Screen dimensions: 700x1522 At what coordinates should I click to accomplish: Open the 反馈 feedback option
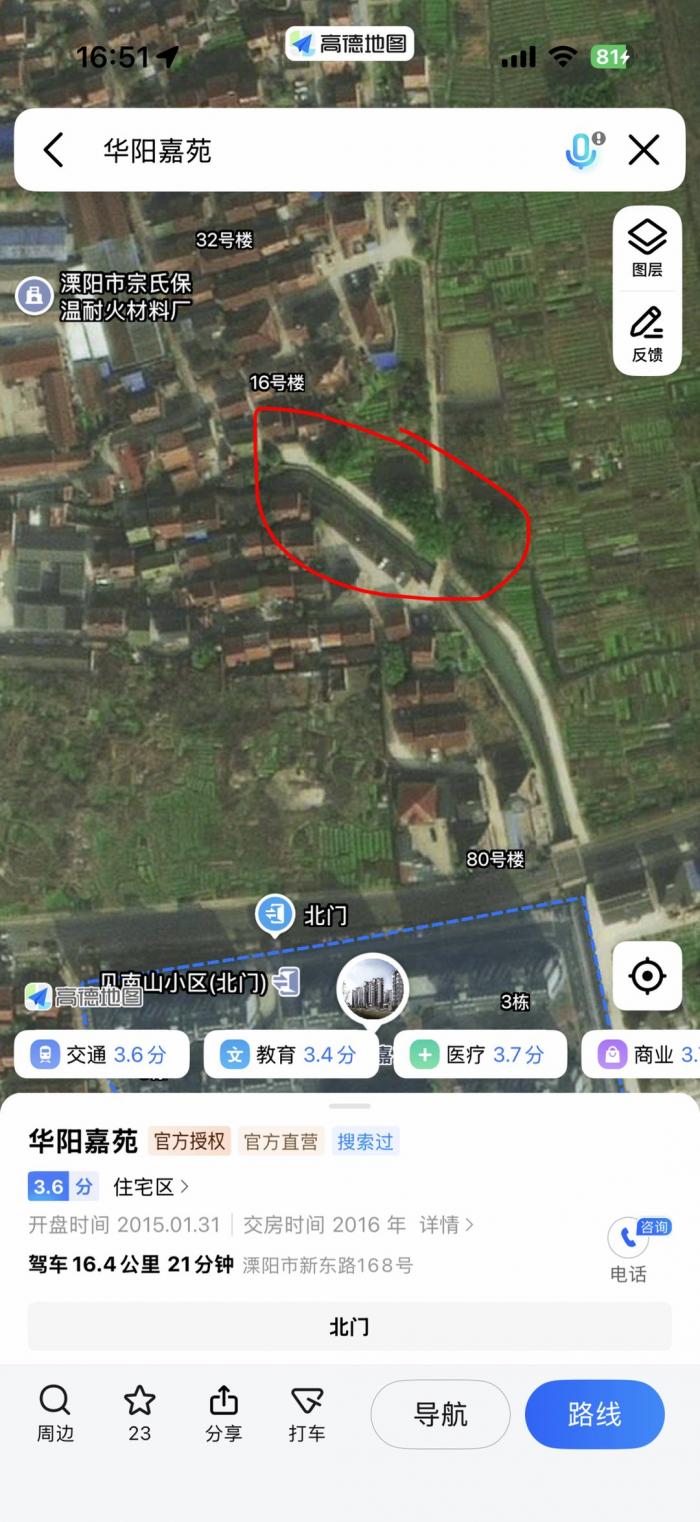(647, 334)
